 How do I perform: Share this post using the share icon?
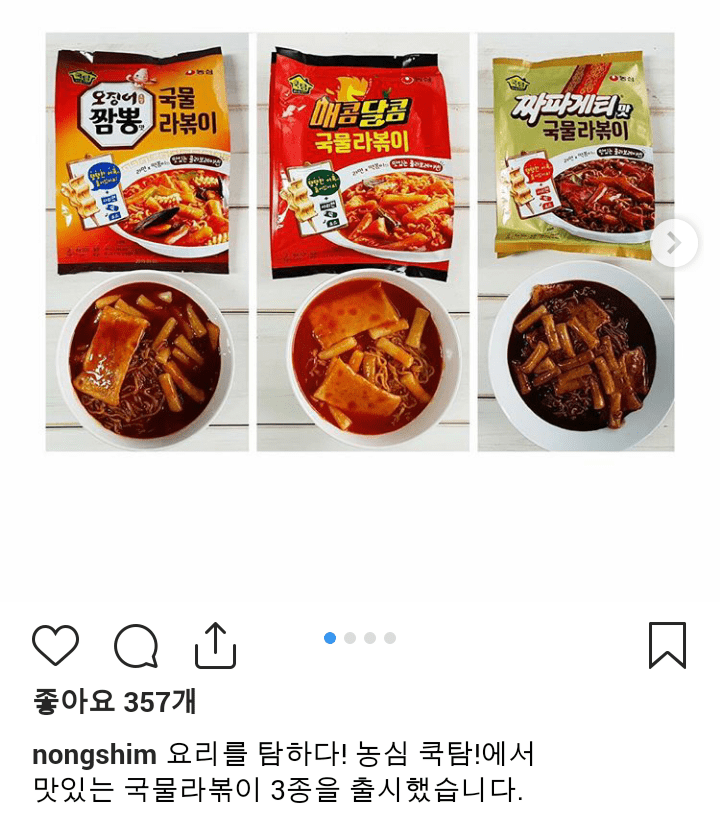pos(215,645)
